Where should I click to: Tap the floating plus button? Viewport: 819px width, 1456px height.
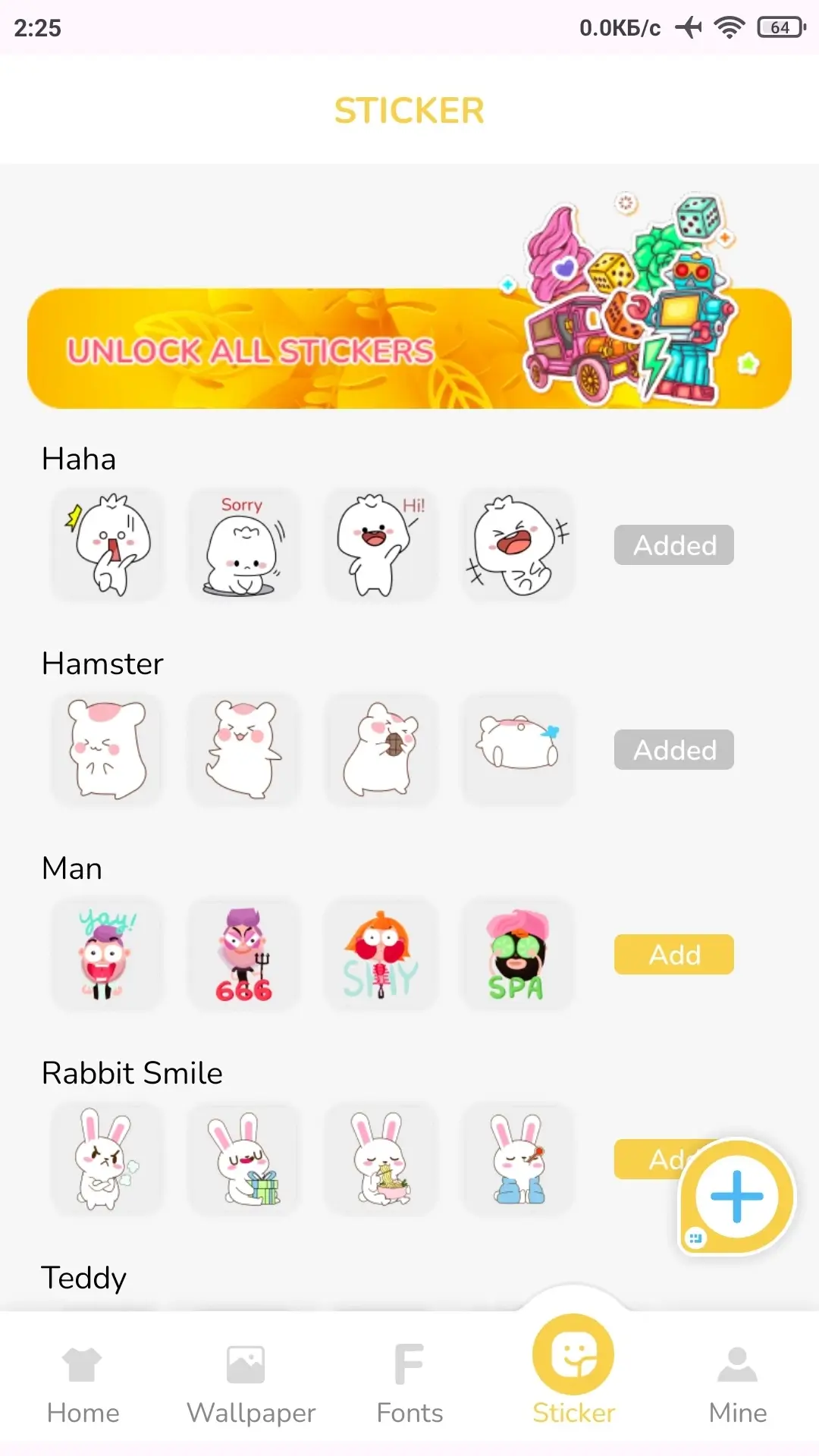coord(736,1197)
